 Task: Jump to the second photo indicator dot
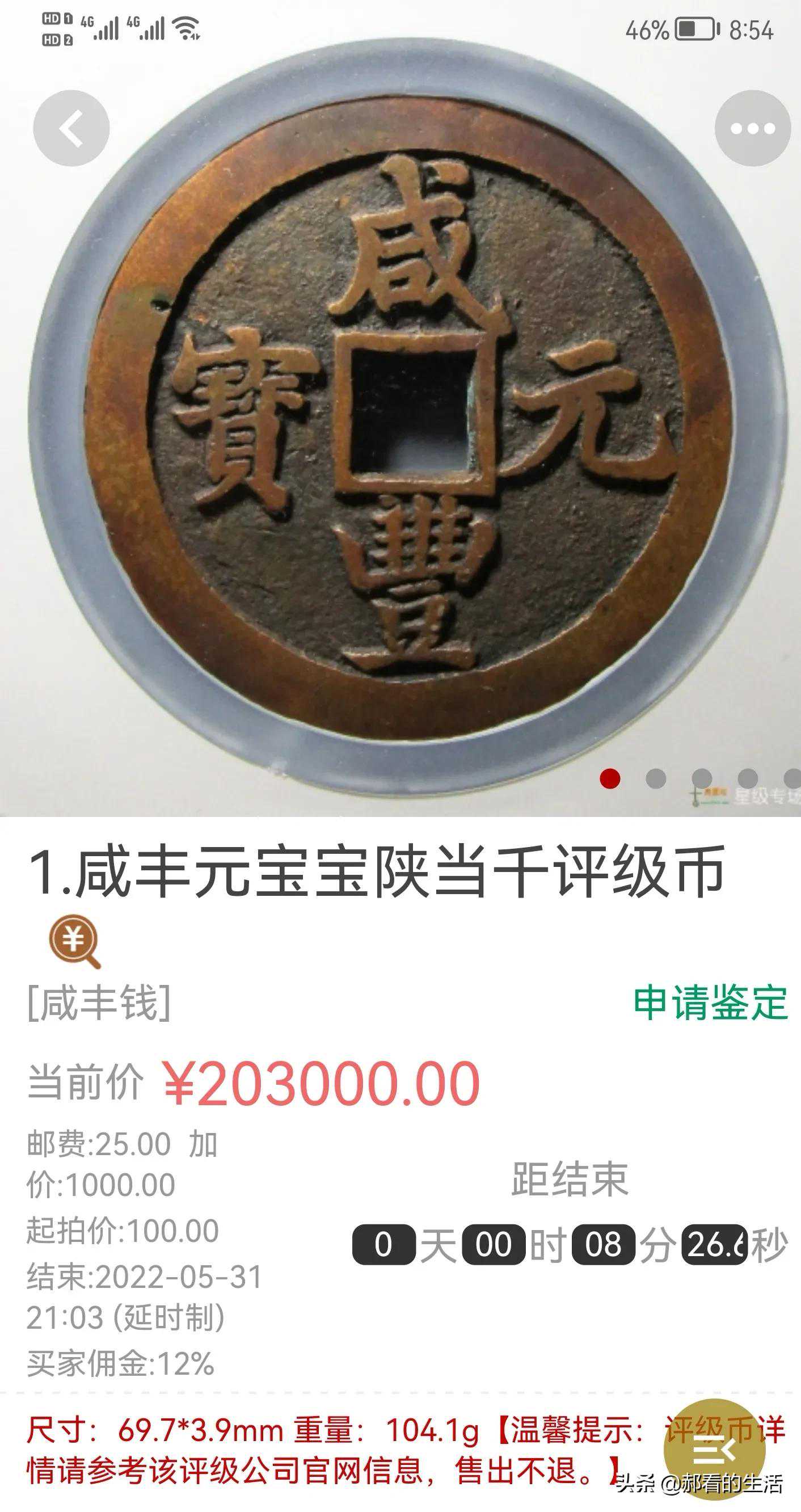(x=655, y=779)
